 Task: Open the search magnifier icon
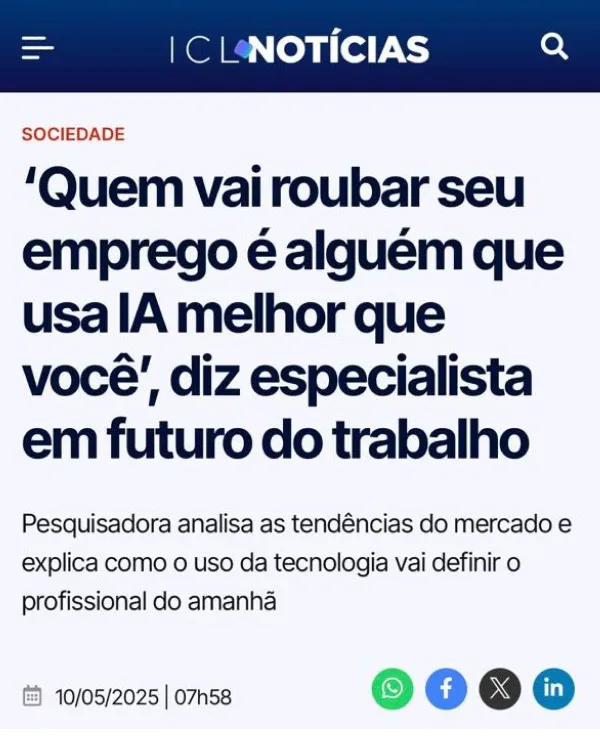pyautogui.click(x=554, y=46)
